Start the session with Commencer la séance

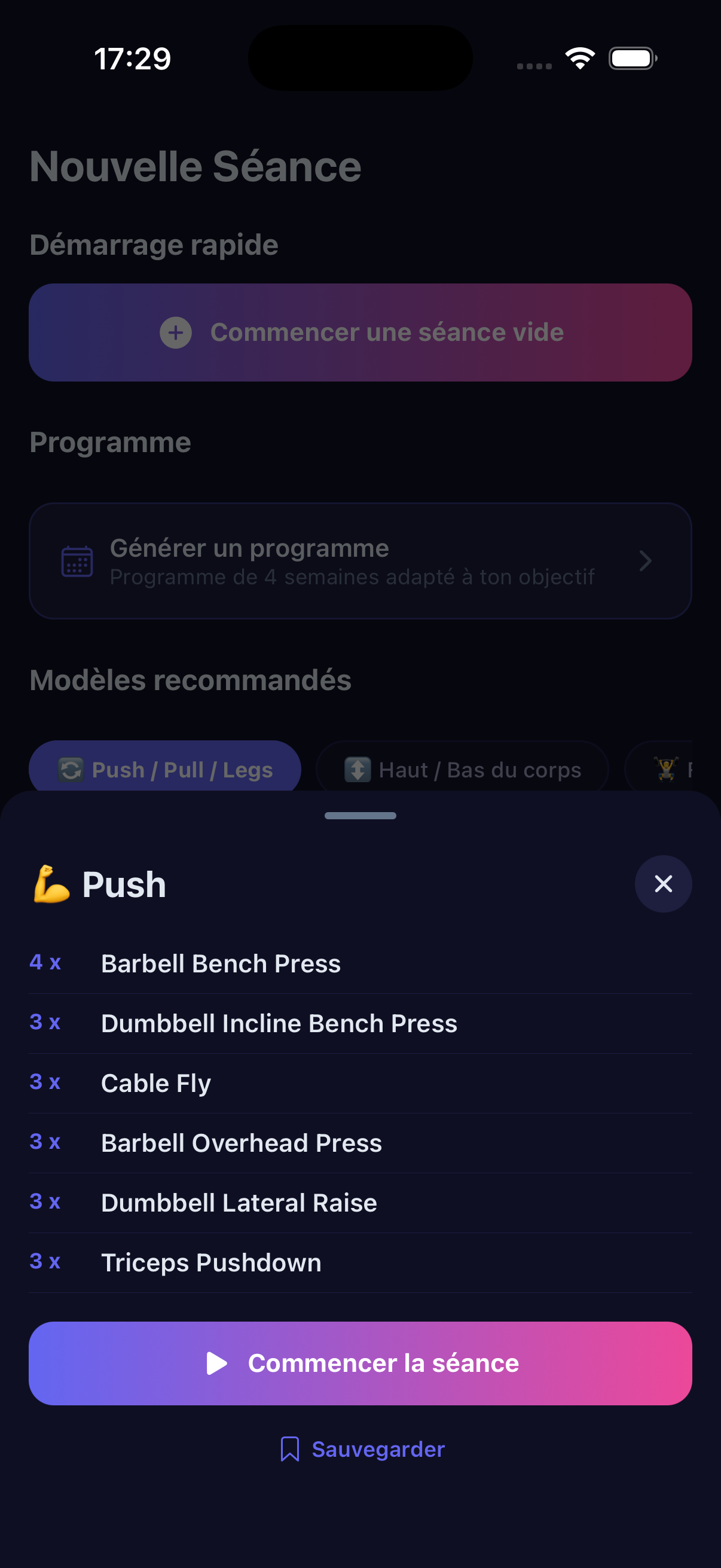(360, 1363)
